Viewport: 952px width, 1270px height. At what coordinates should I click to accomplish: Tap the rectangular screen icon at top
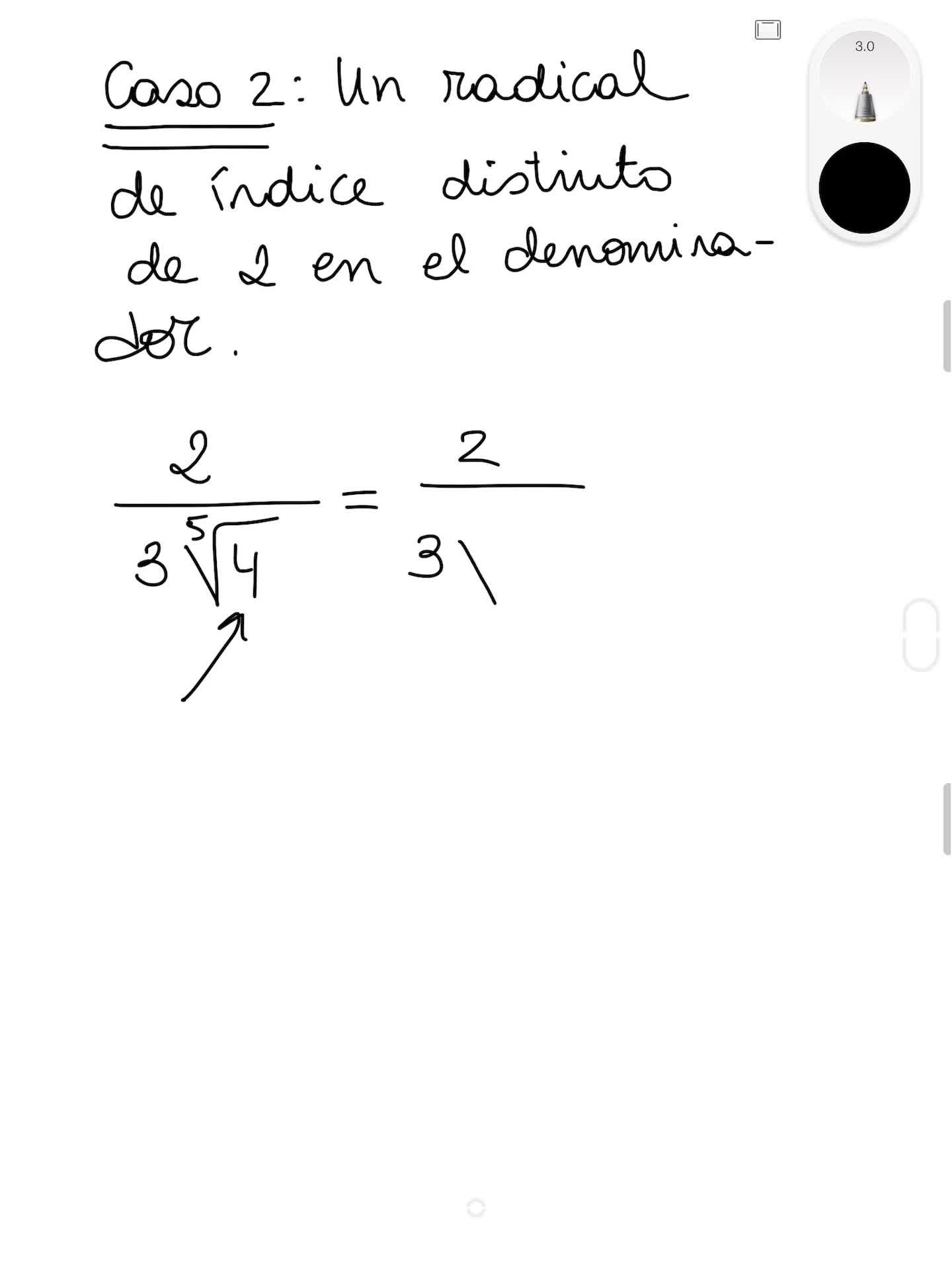pyautogui.click(x=768, y=30)
